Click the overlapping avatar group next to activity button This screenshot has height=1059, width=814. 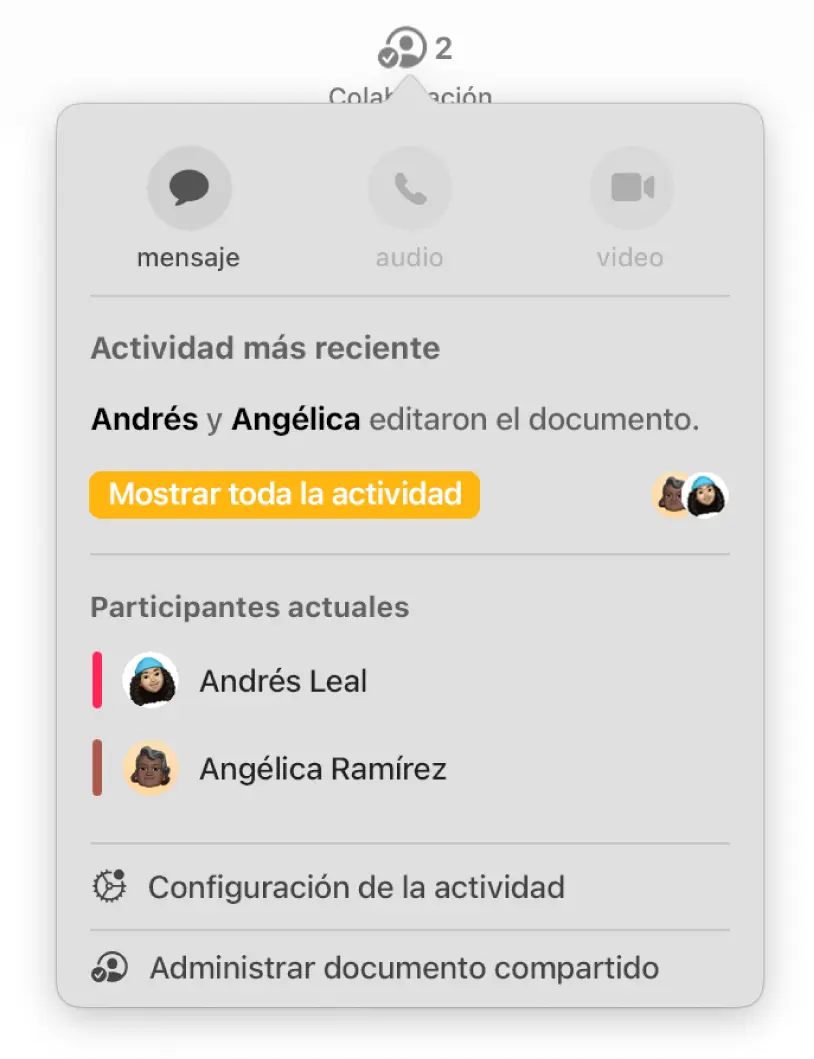point(689,494)
